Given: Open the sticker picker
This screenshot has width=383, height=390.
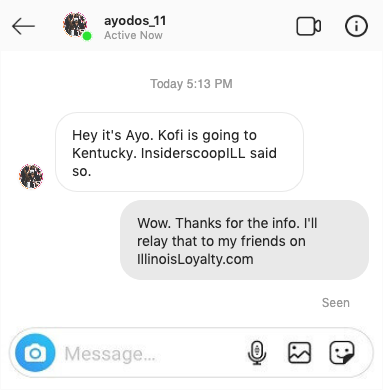Looking at the screenshot, I should tap(342, 353).
